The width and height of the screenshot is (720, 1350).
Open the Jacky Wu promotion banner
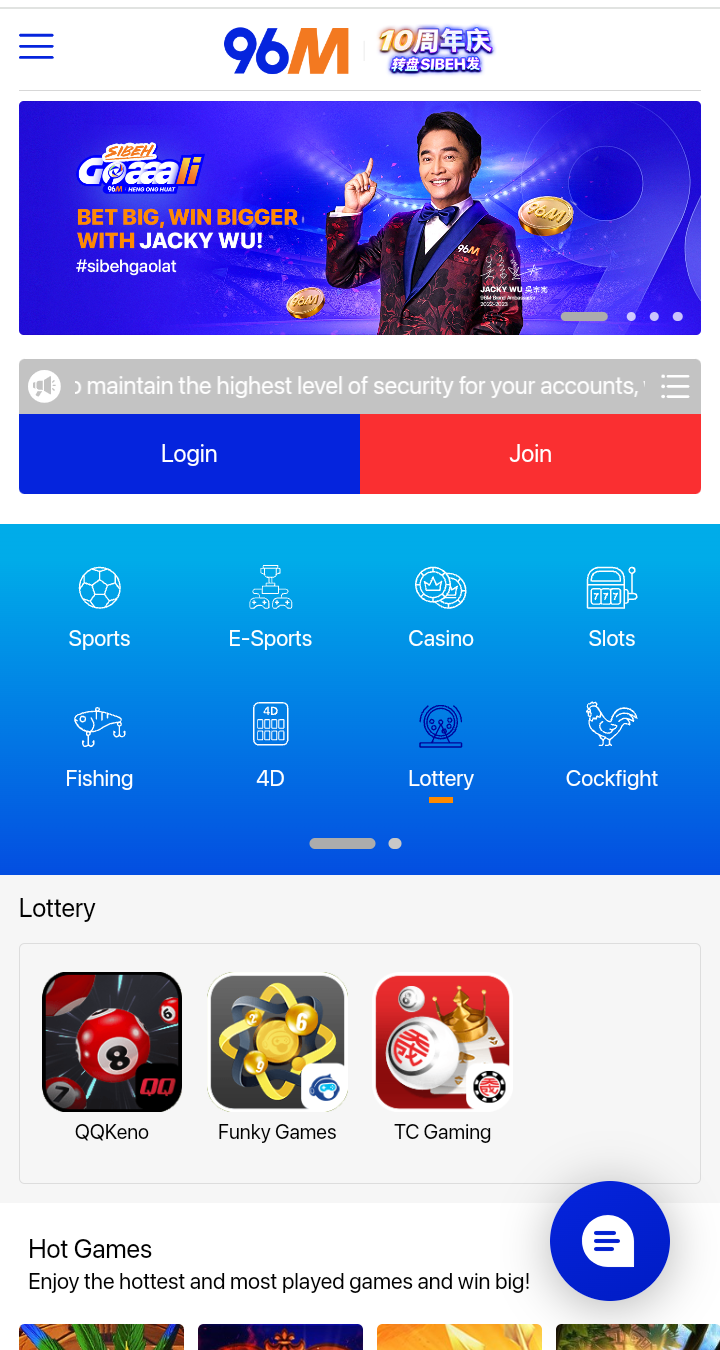(x=359, y=218)
